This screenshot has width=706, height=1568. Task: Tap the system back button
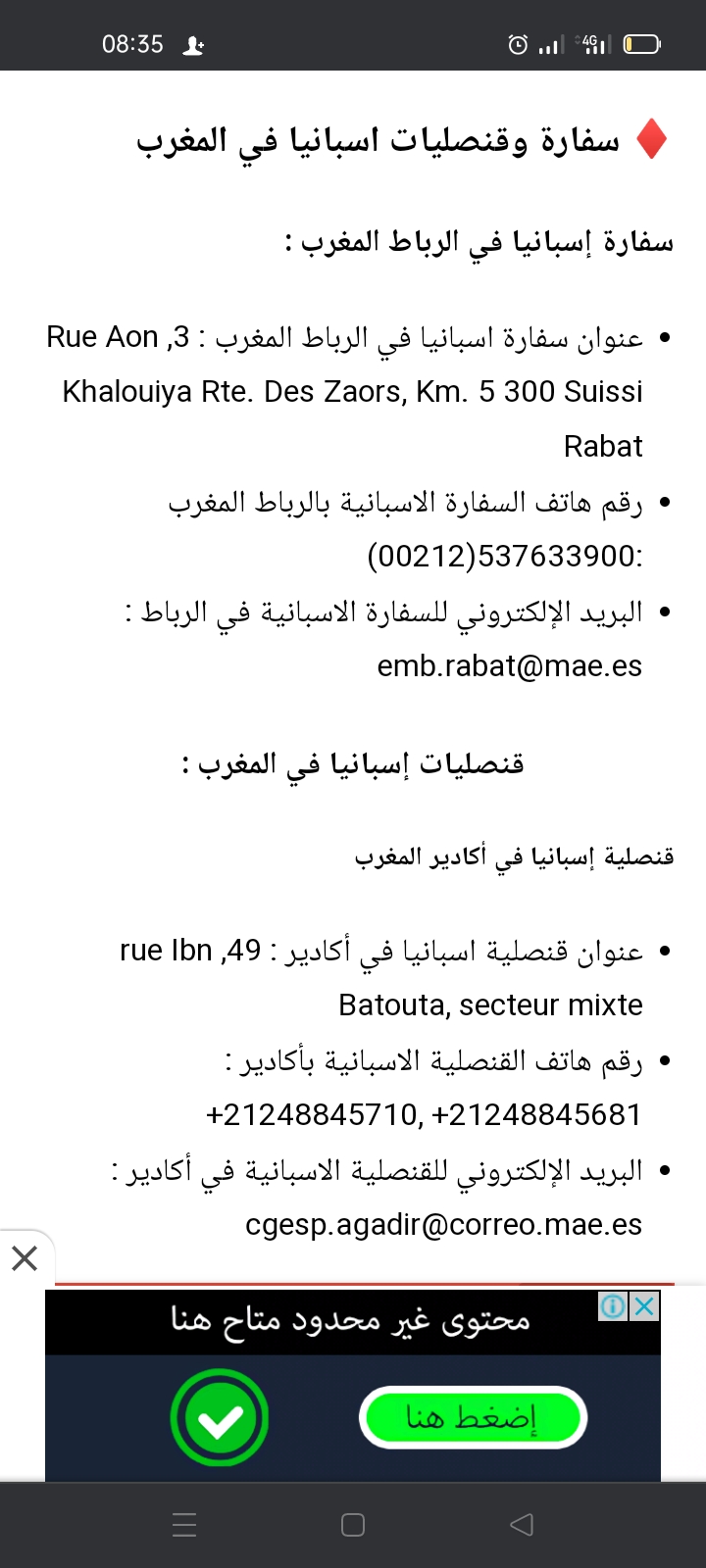point(522,1524)
